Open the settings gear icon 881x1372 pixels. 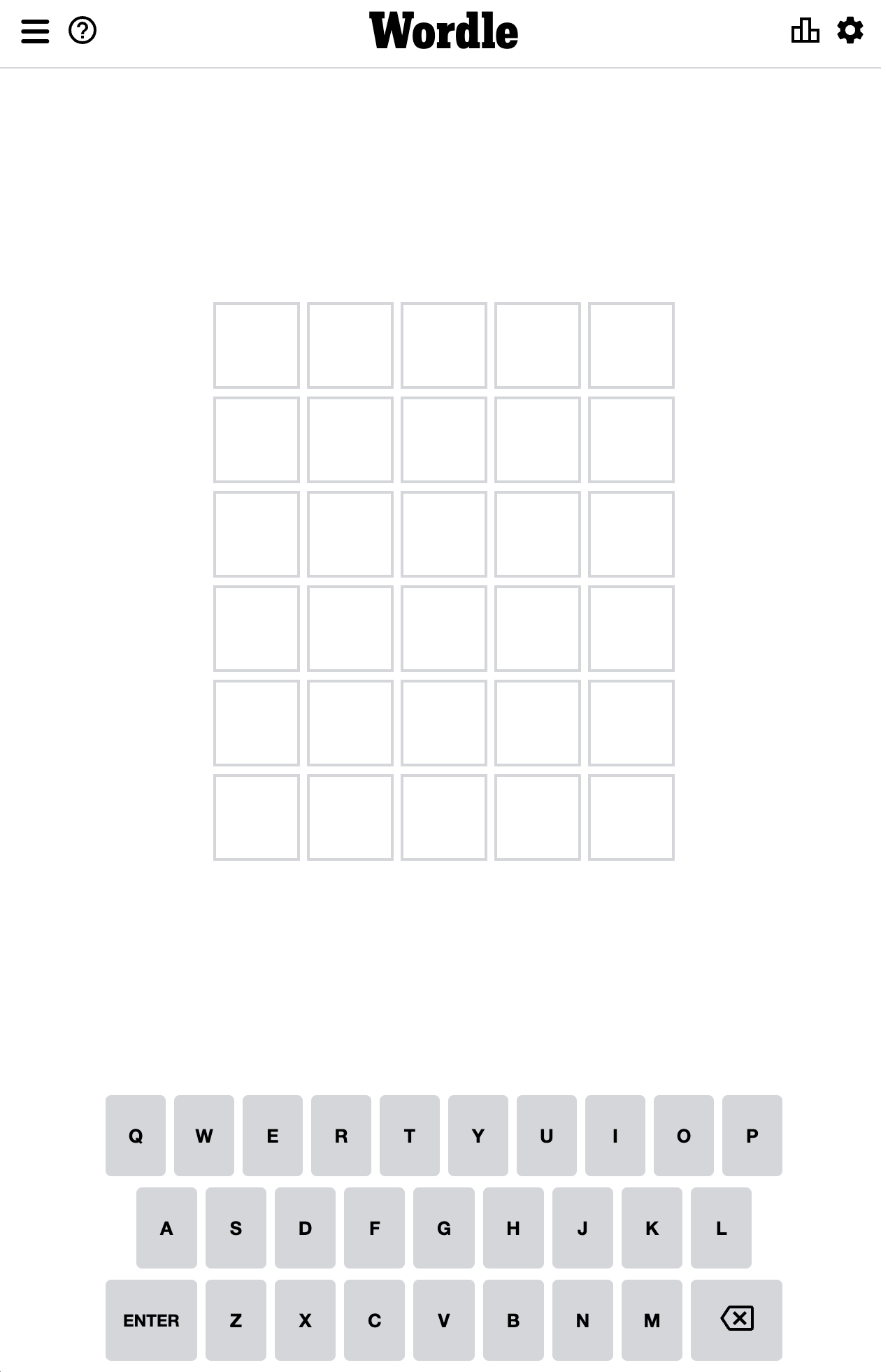pos(850,31)
